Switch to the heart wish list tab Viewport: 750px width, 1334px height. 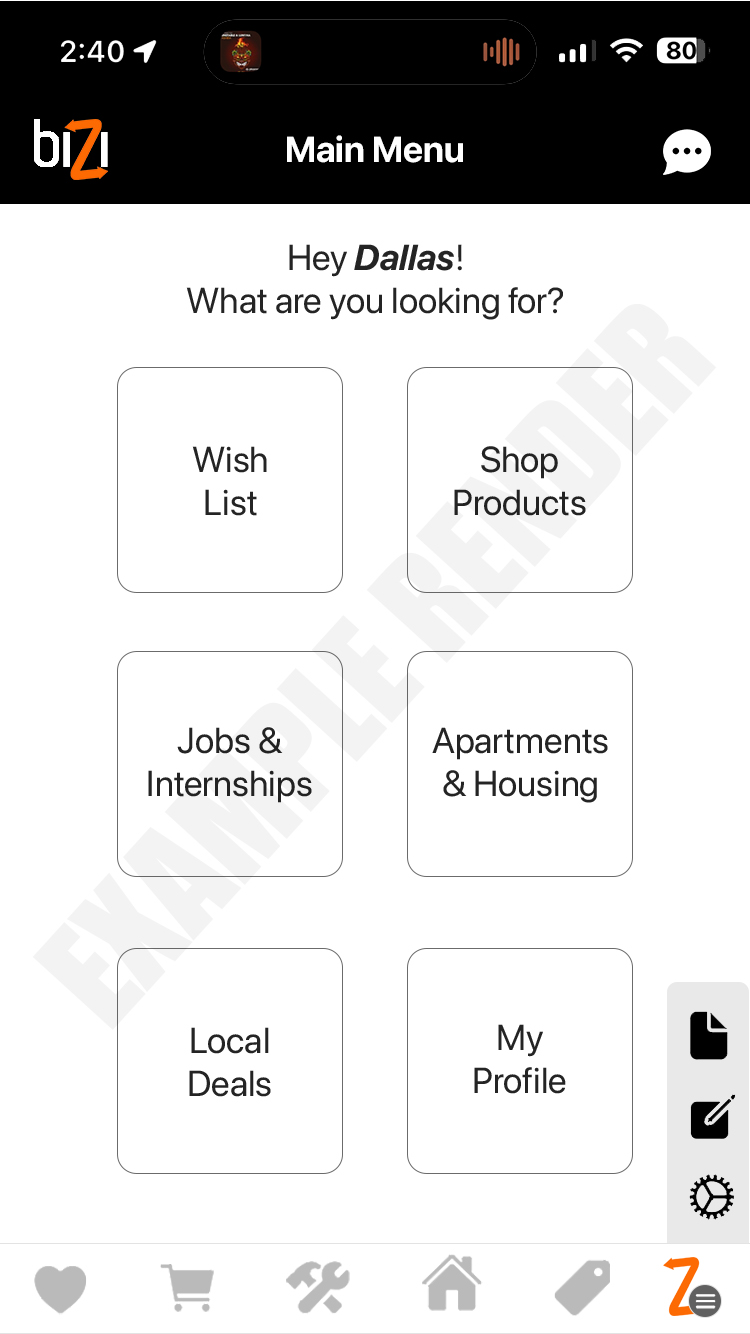[61, 1289]
